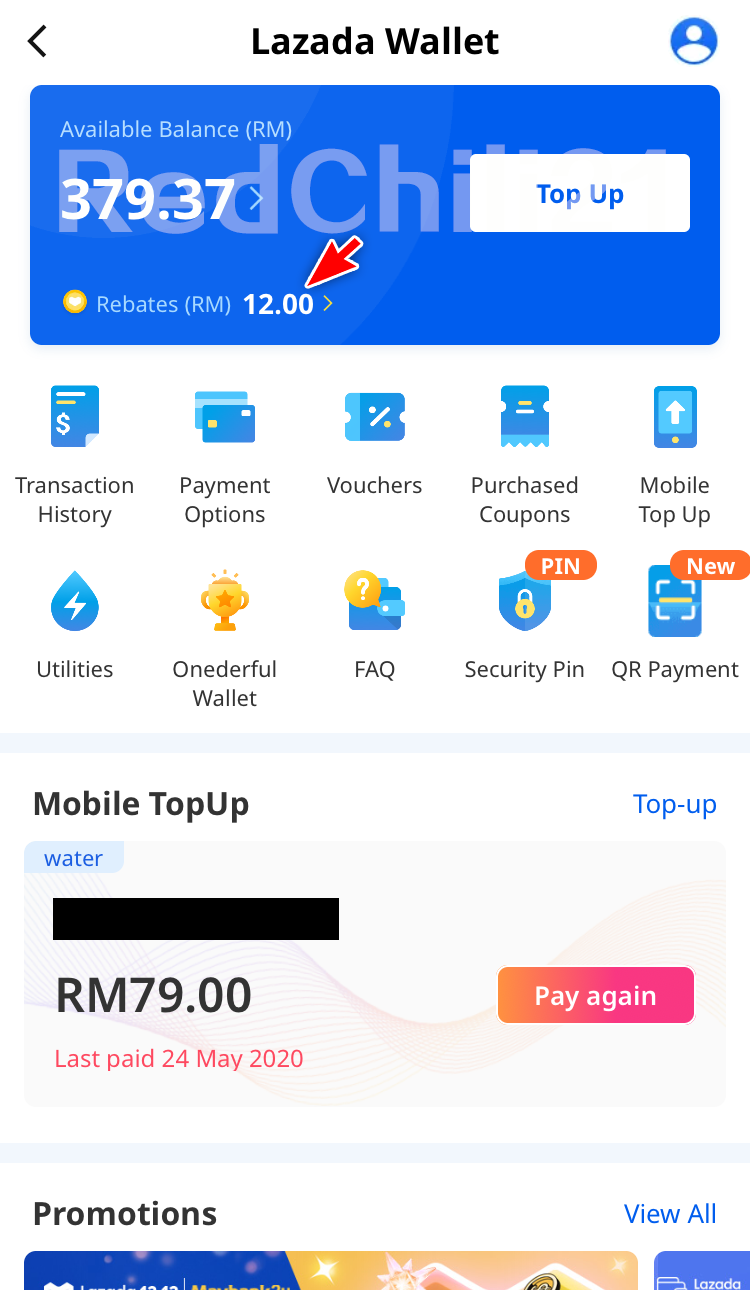
Task: Tap the Top-up link beside Mobile TopUp
Action: (x=674, y=804)
